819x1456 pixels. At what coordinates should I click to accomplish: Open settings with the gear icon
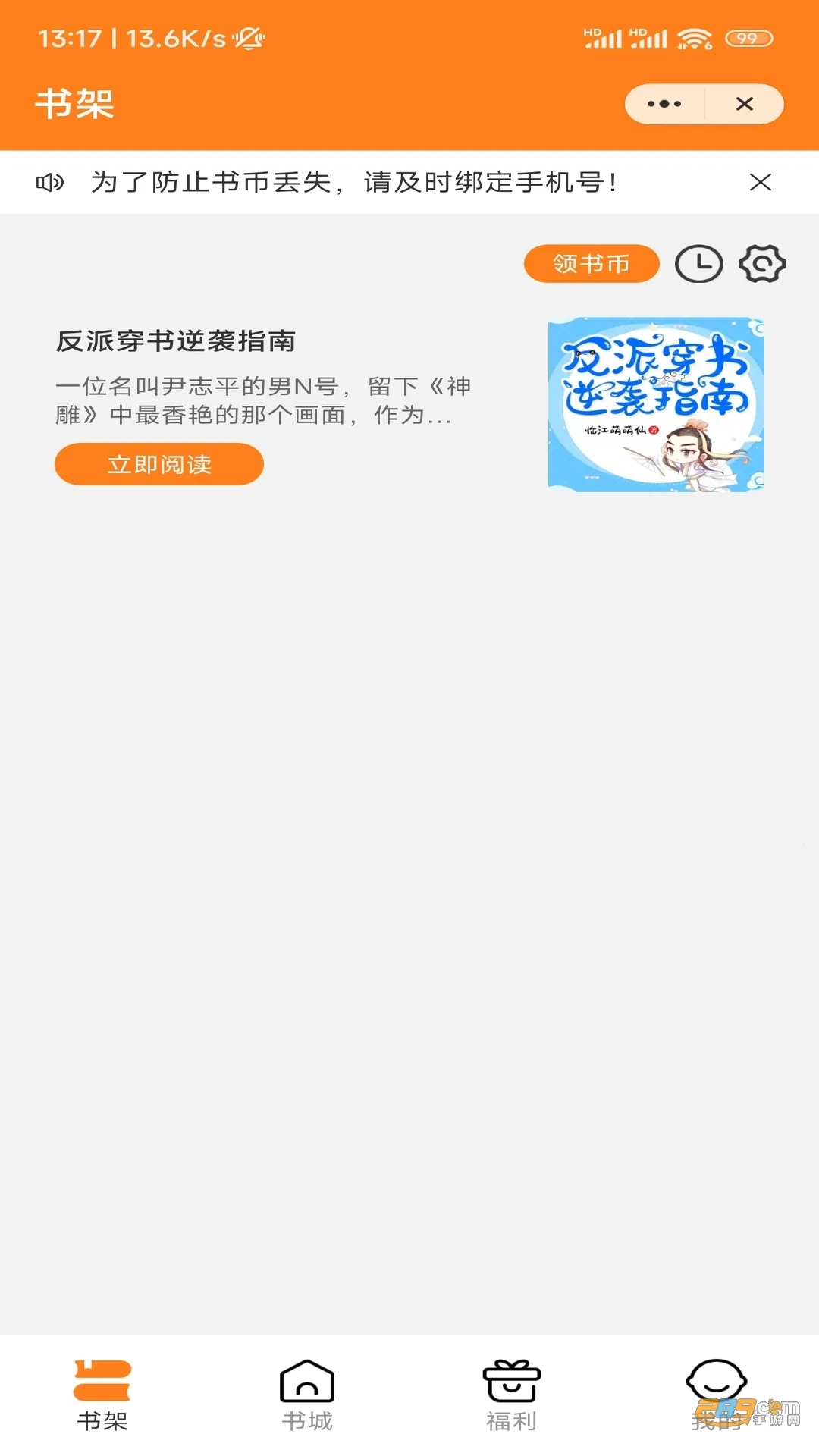tap(762, 264)
